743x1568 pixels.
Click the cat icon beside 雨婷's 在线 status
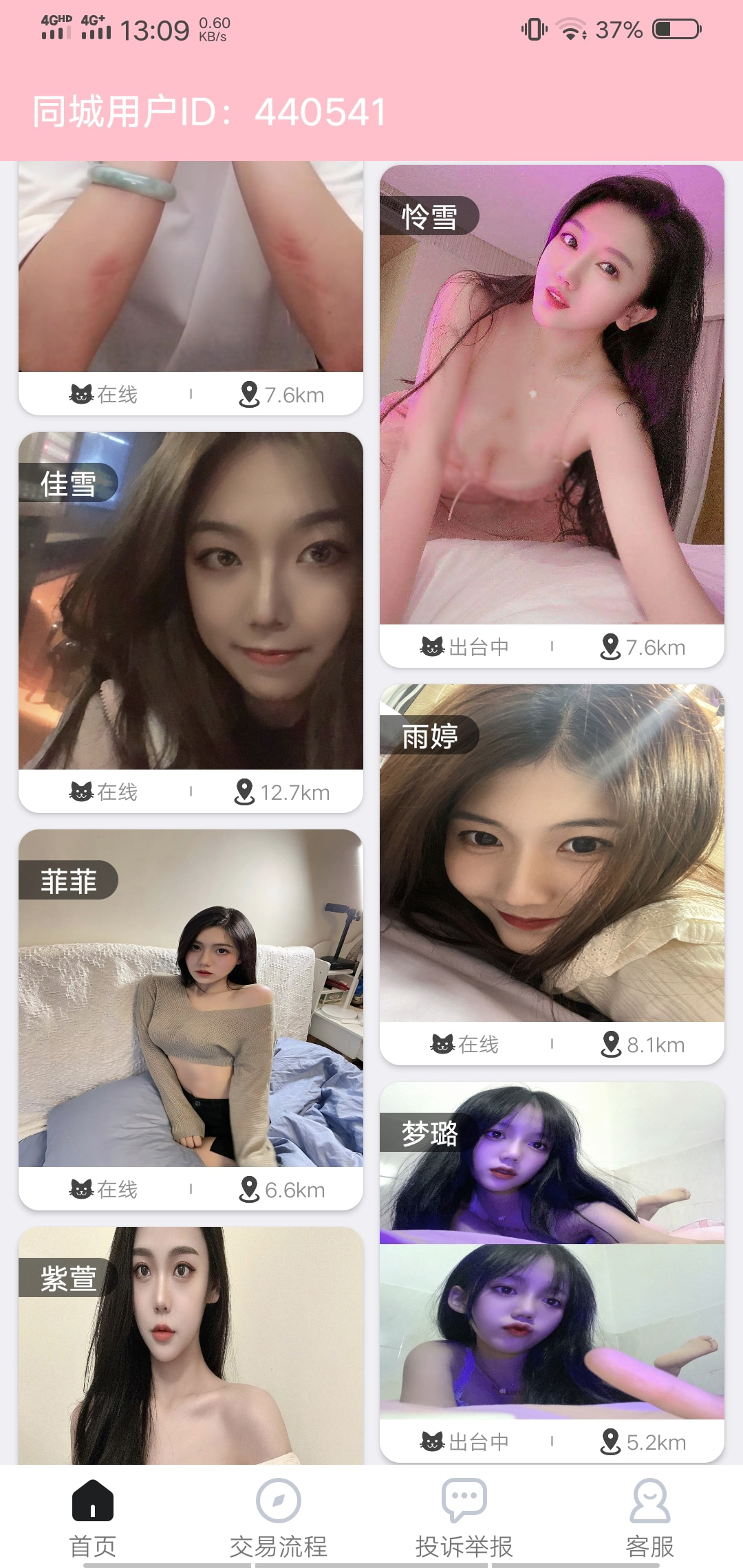(x=443, y=1044)
